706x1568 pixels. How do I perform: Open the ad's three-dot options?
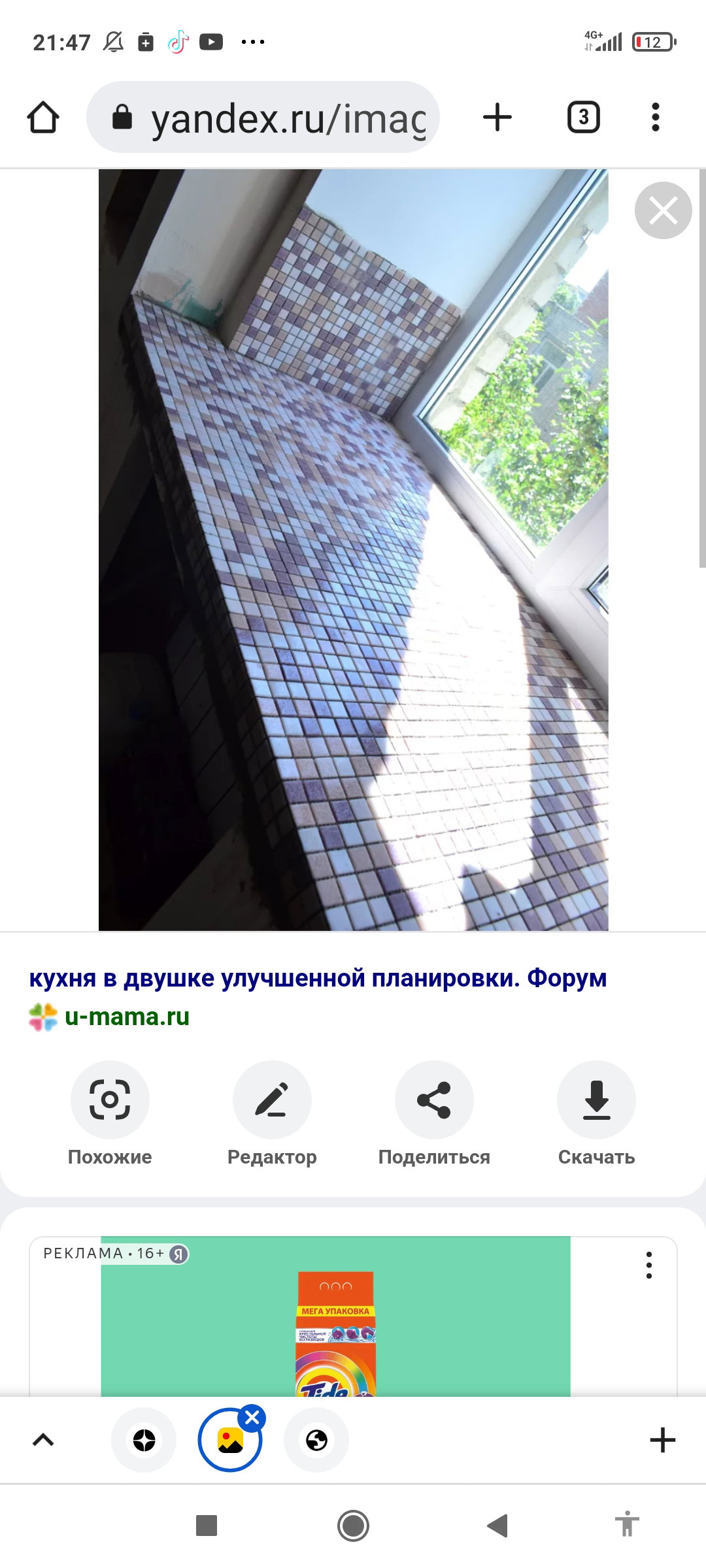click(648, 1266)
